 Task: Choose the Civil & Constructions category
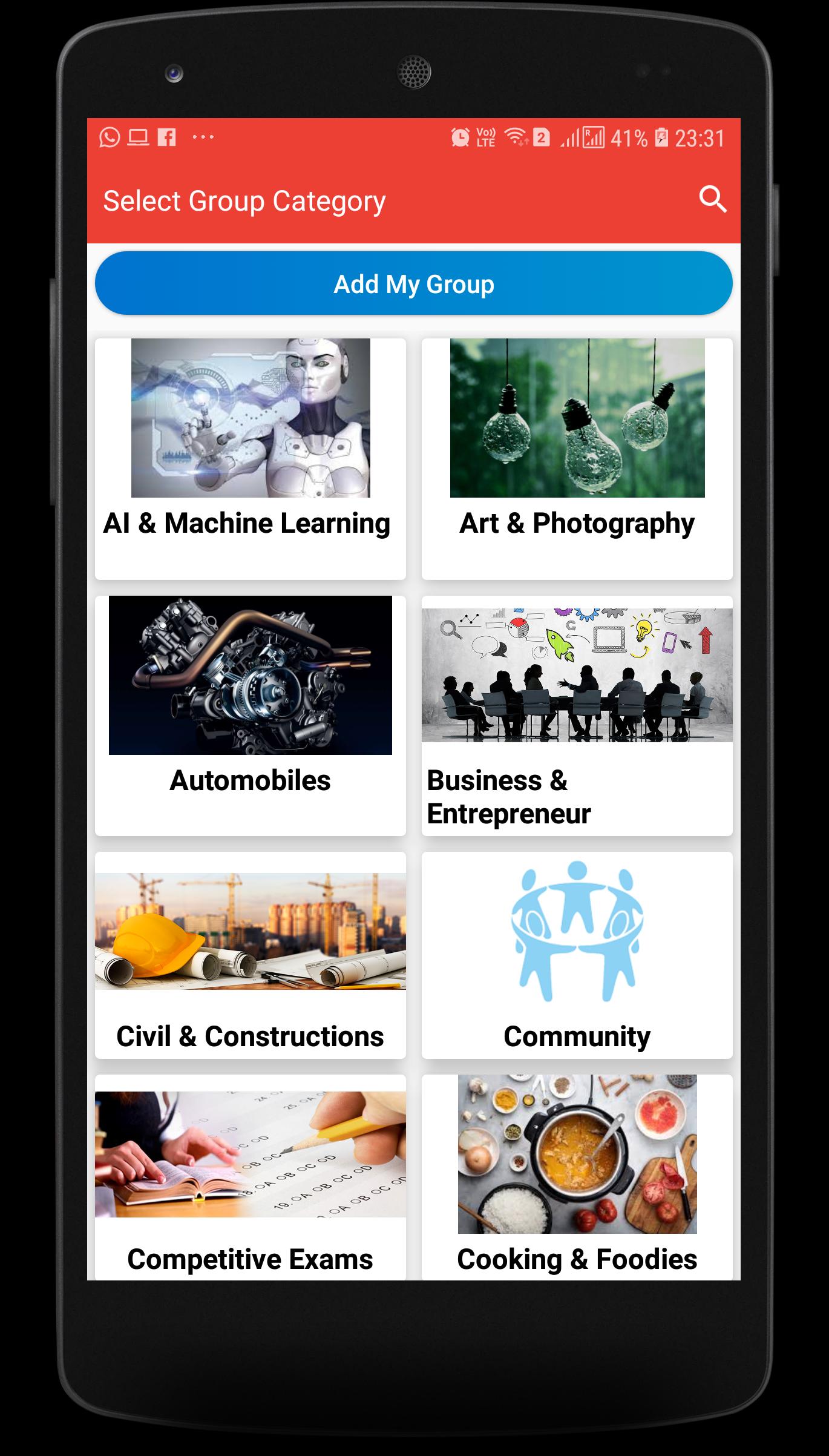(250, 955)
